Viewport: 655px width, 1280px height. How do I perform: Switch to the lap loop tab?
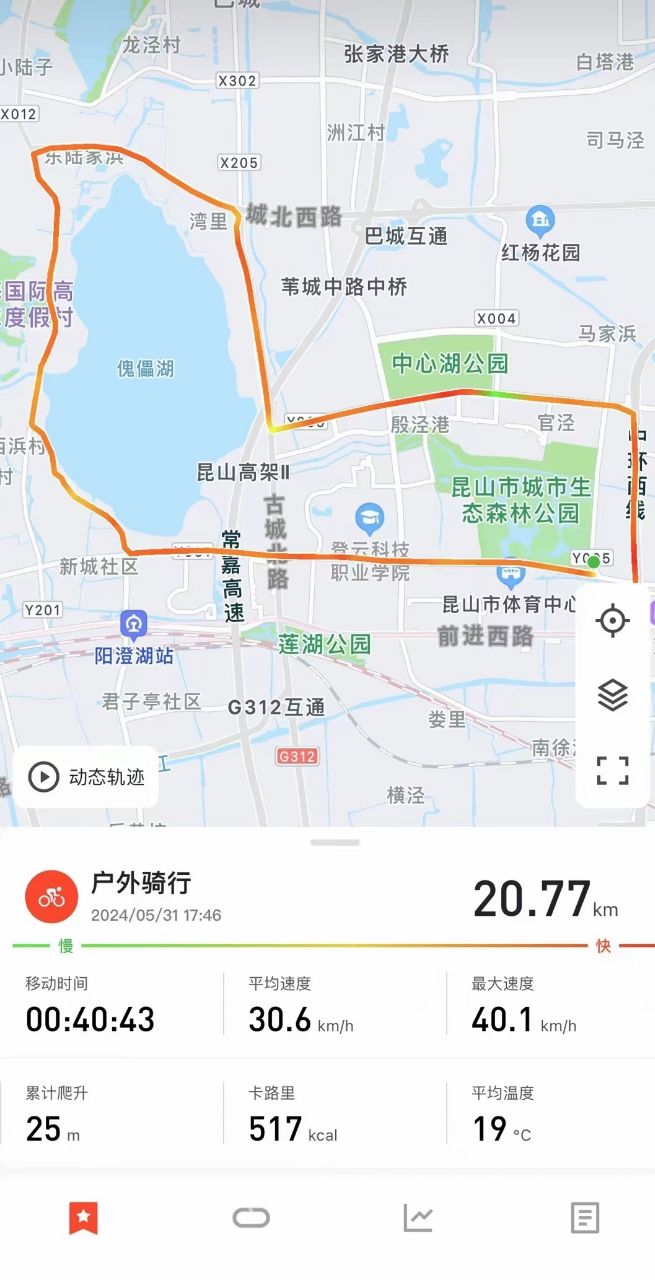pos(251,1217)
